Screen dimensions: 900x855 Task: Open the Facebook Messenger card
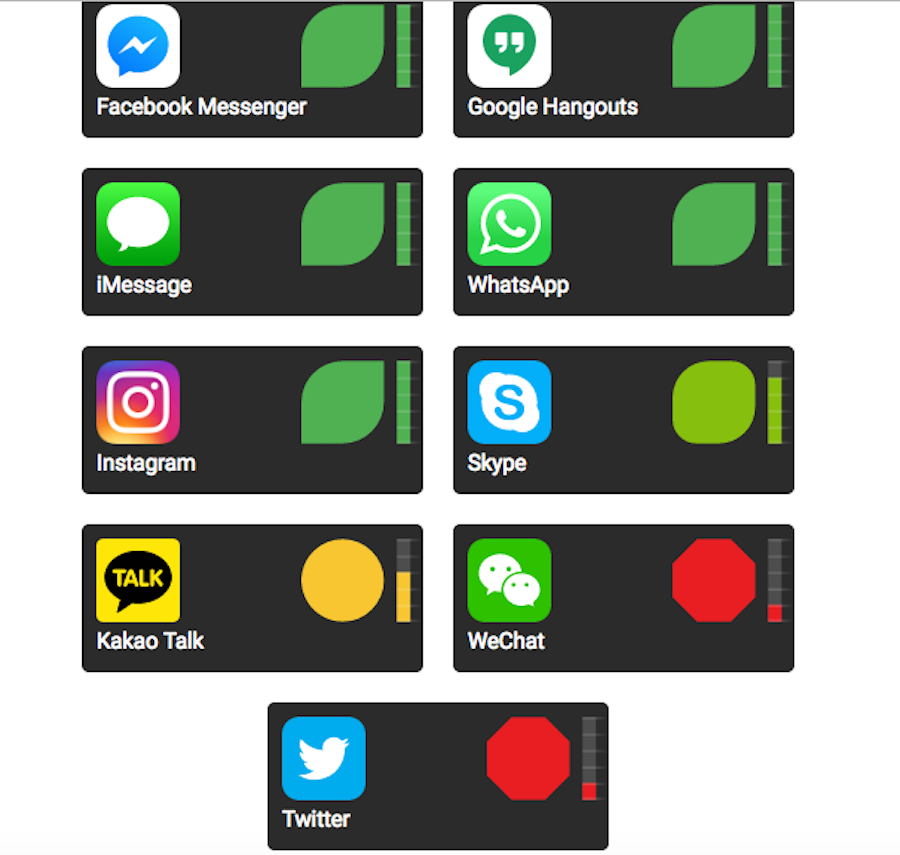coord(252,68)
